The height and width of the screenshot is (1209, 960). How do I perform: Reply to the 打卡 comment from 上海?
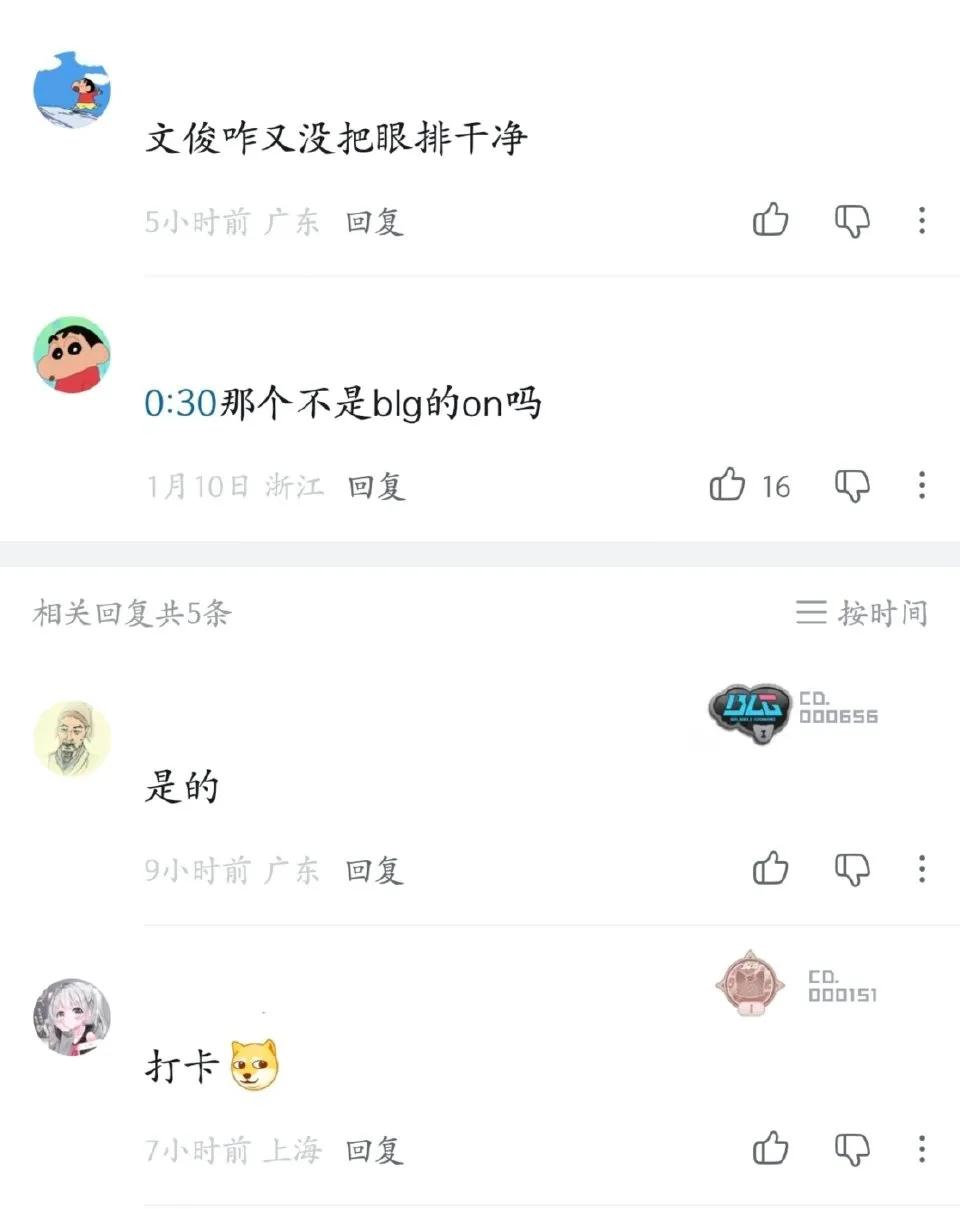[374, 1150]
